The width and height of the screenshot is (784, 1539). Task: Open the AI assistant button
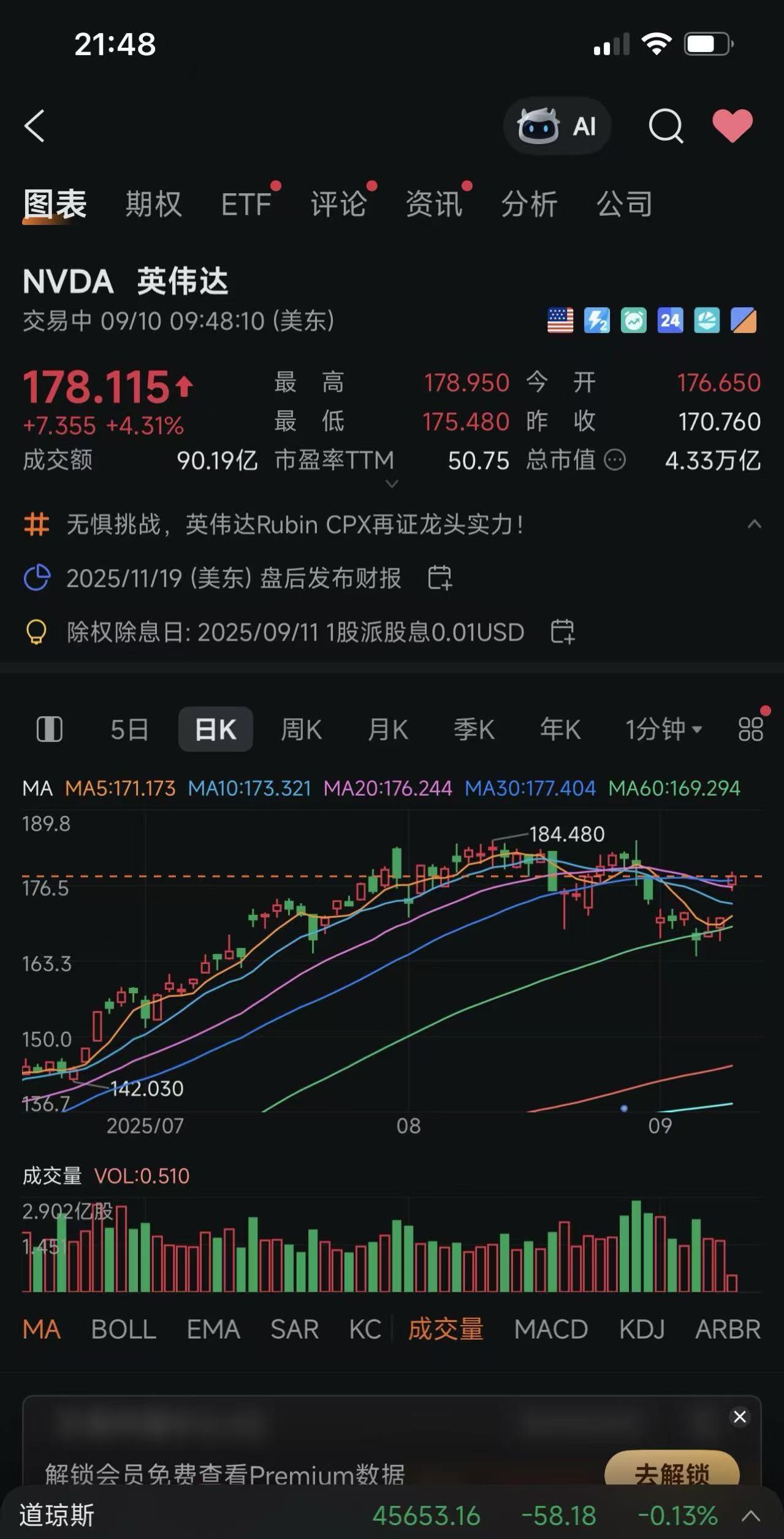pos(557,126)
